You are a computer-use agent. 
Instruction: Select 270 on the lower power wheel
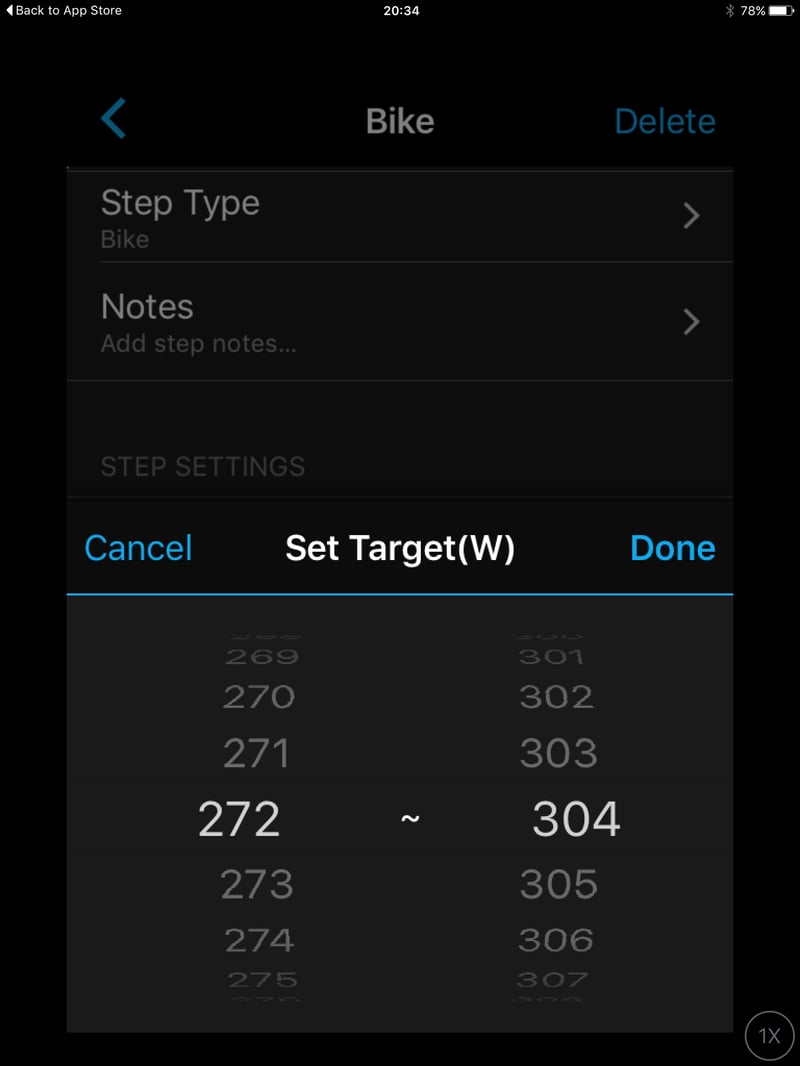(x=258, y=696)
